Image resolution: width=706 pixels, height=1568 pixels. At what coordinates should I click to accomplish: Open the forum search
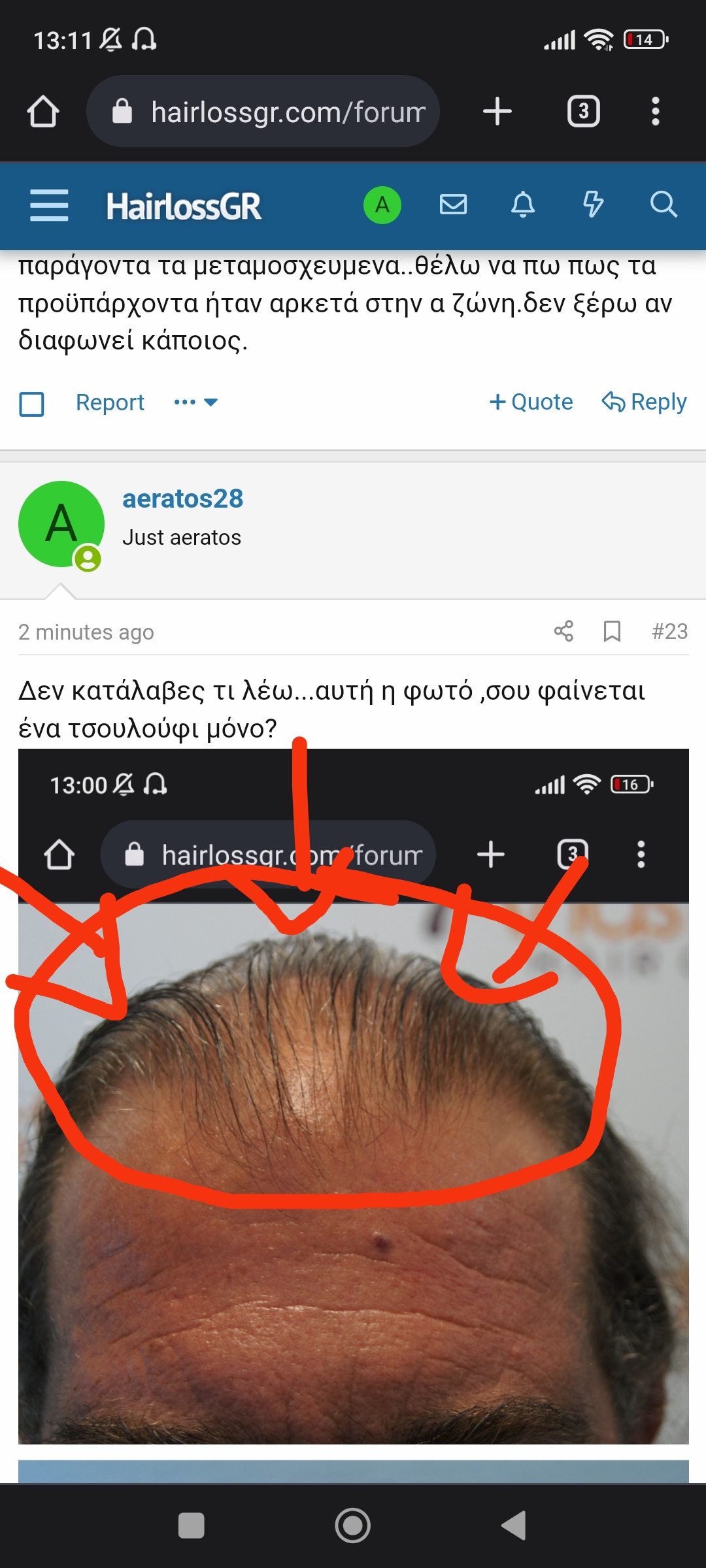663,205
